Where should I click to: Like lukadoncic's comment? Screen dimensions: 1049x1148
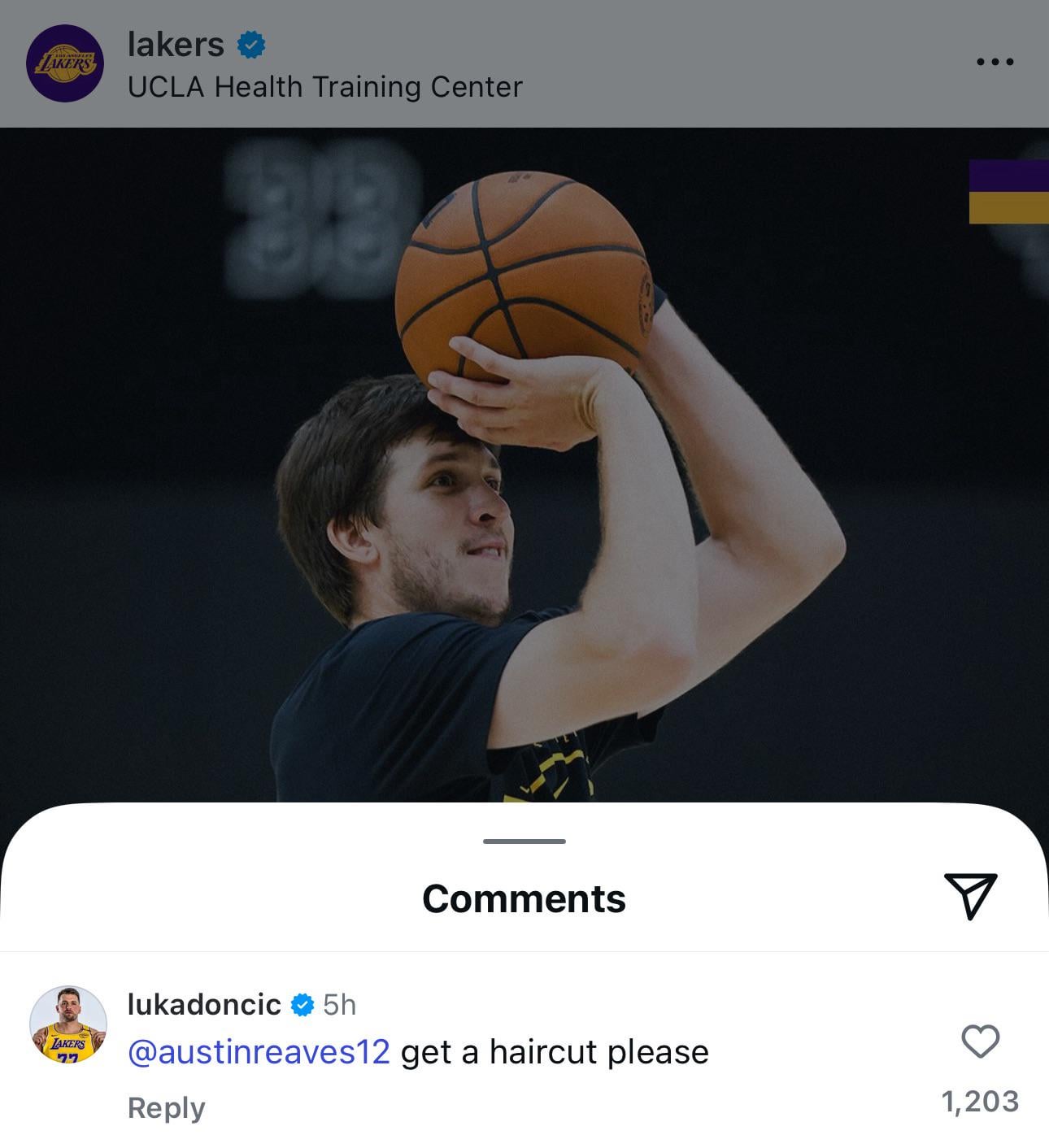coord(980,1041)
